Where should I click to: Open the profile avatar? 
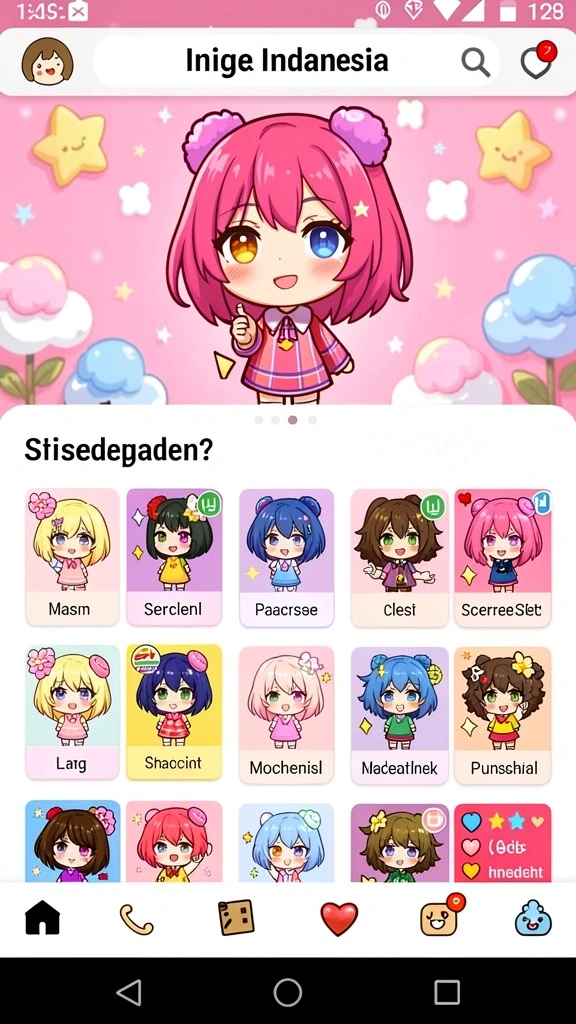click(48, 62)
